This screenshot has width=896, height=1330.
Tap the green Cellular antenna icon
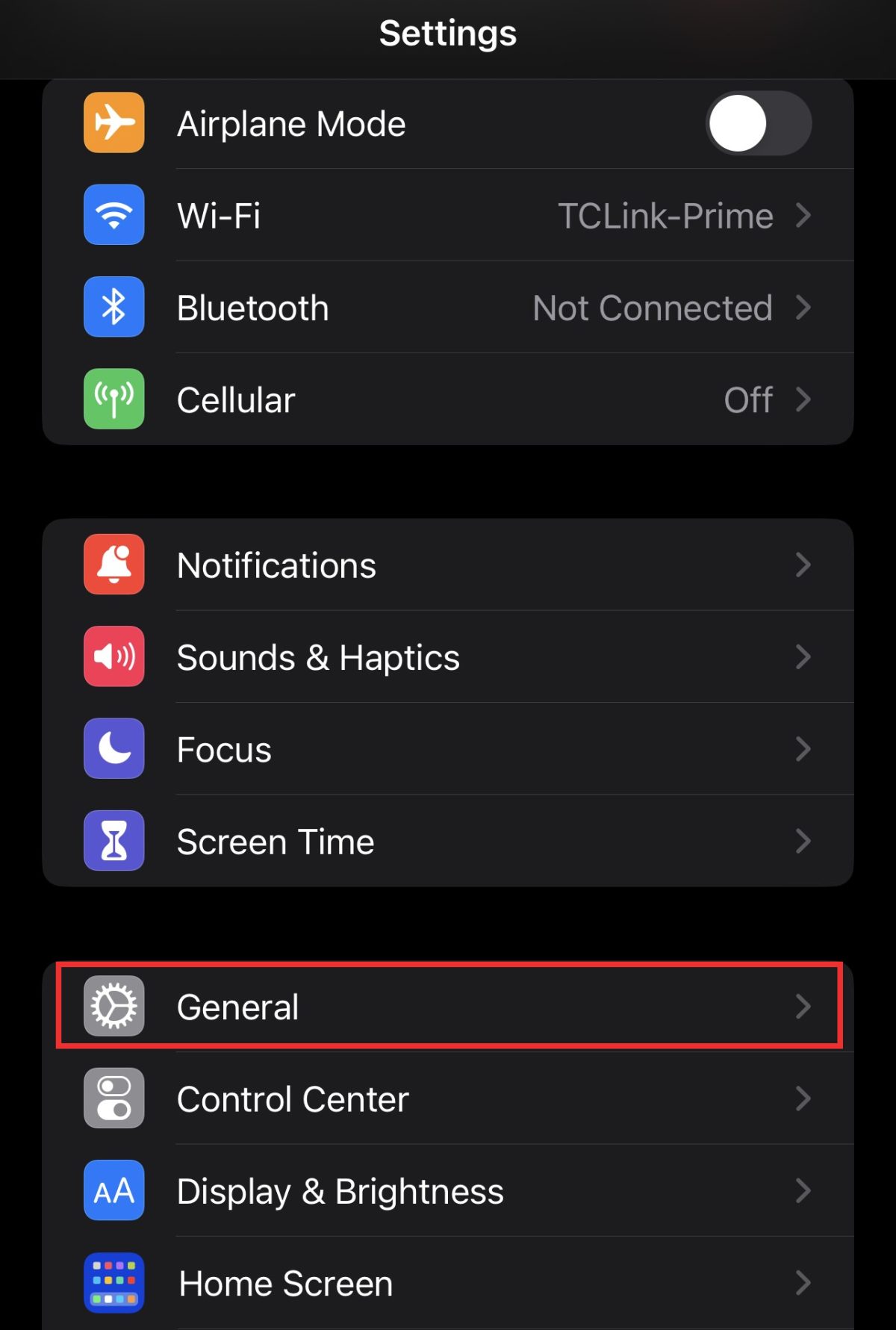[x=113, y=399]
